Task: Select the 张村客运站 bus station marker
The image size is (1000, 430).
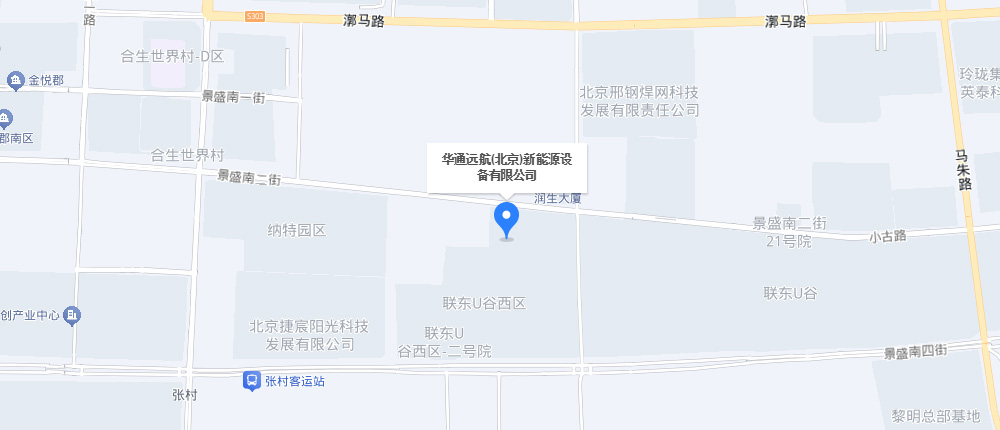Action: tap(253, 380)
